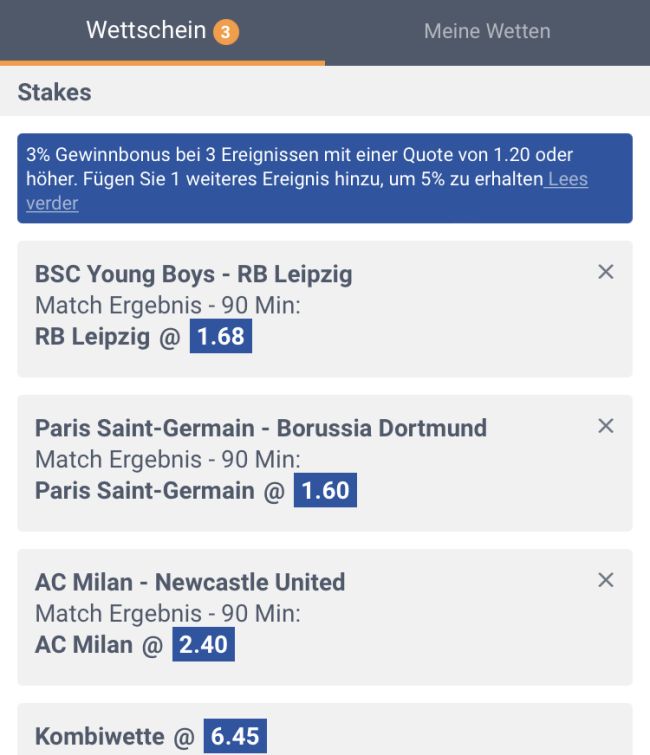Select the Wettschein tab
Viewport: 650px width, 755px height.
(x=162, y=31)
